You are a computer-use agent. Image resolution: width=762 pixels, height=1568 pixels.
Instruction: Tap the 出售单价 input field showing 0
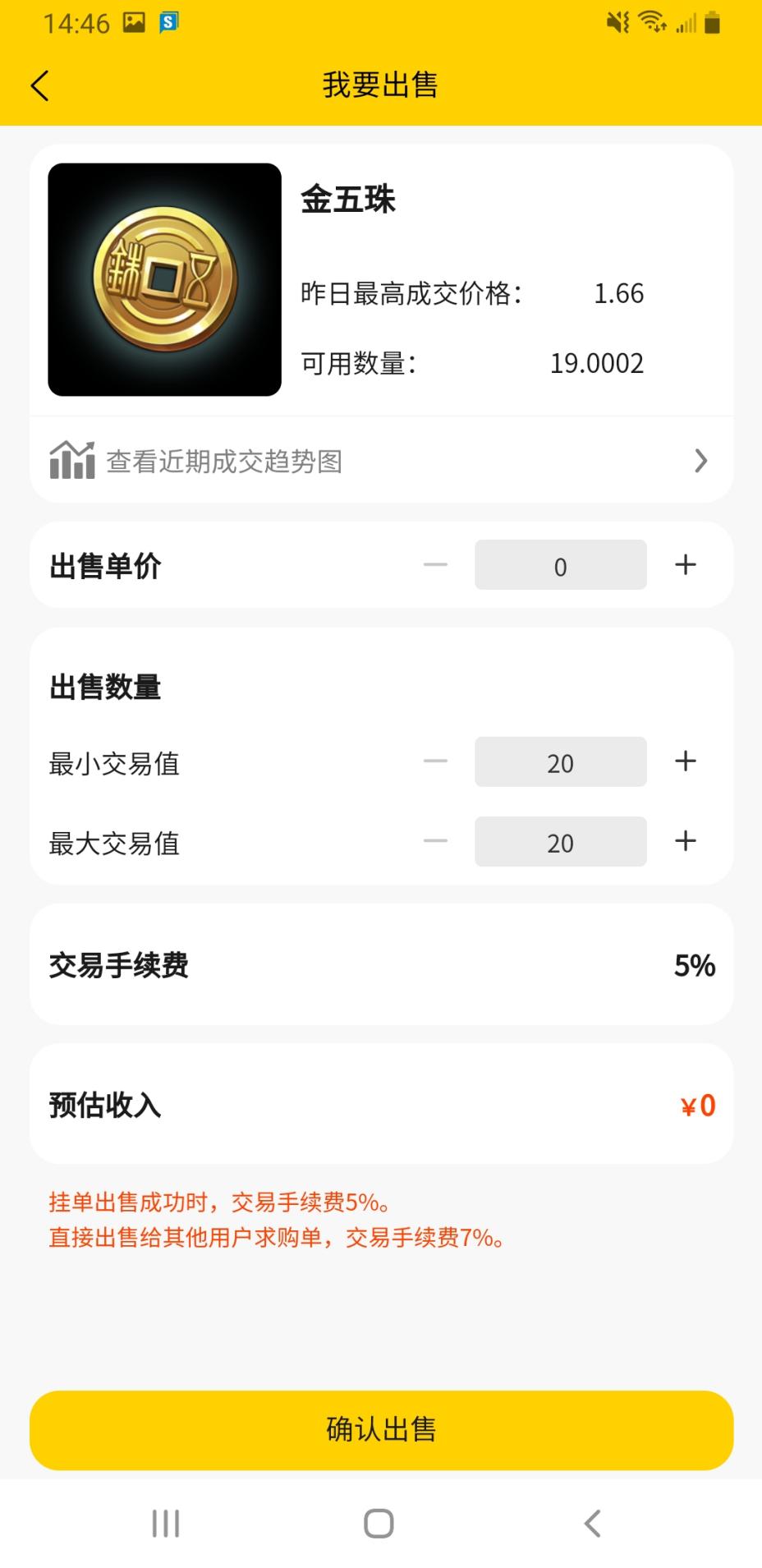pyautogui.click(x=560, y=564)
